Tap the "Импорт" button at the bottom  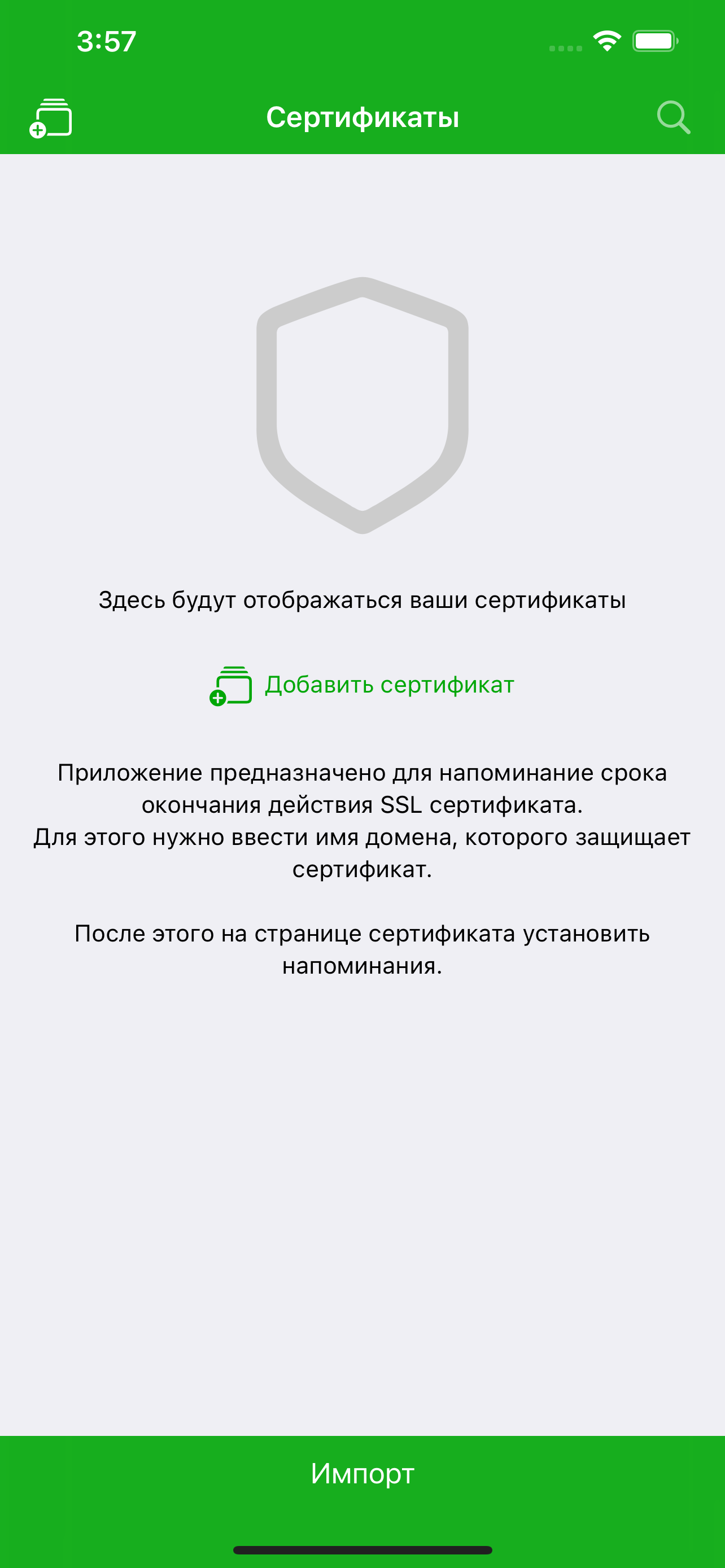pyautogui.click(x=362, y=1473)
